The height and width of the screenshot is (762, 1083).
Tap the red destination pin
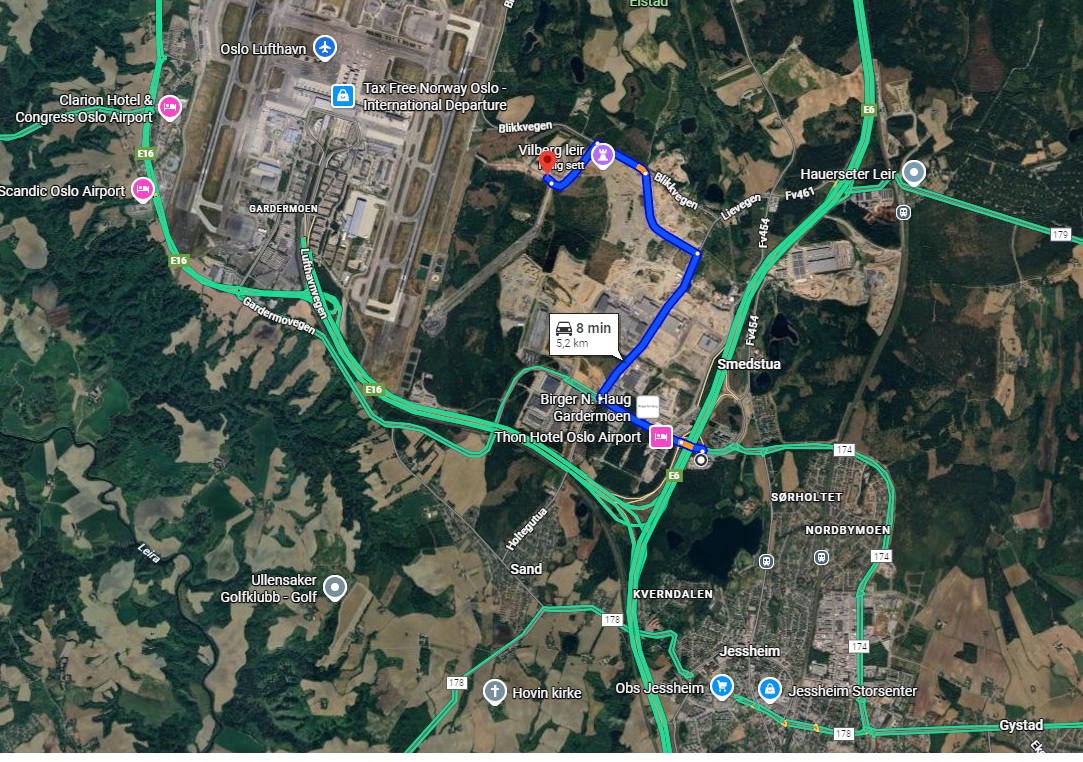coord(547,163)
